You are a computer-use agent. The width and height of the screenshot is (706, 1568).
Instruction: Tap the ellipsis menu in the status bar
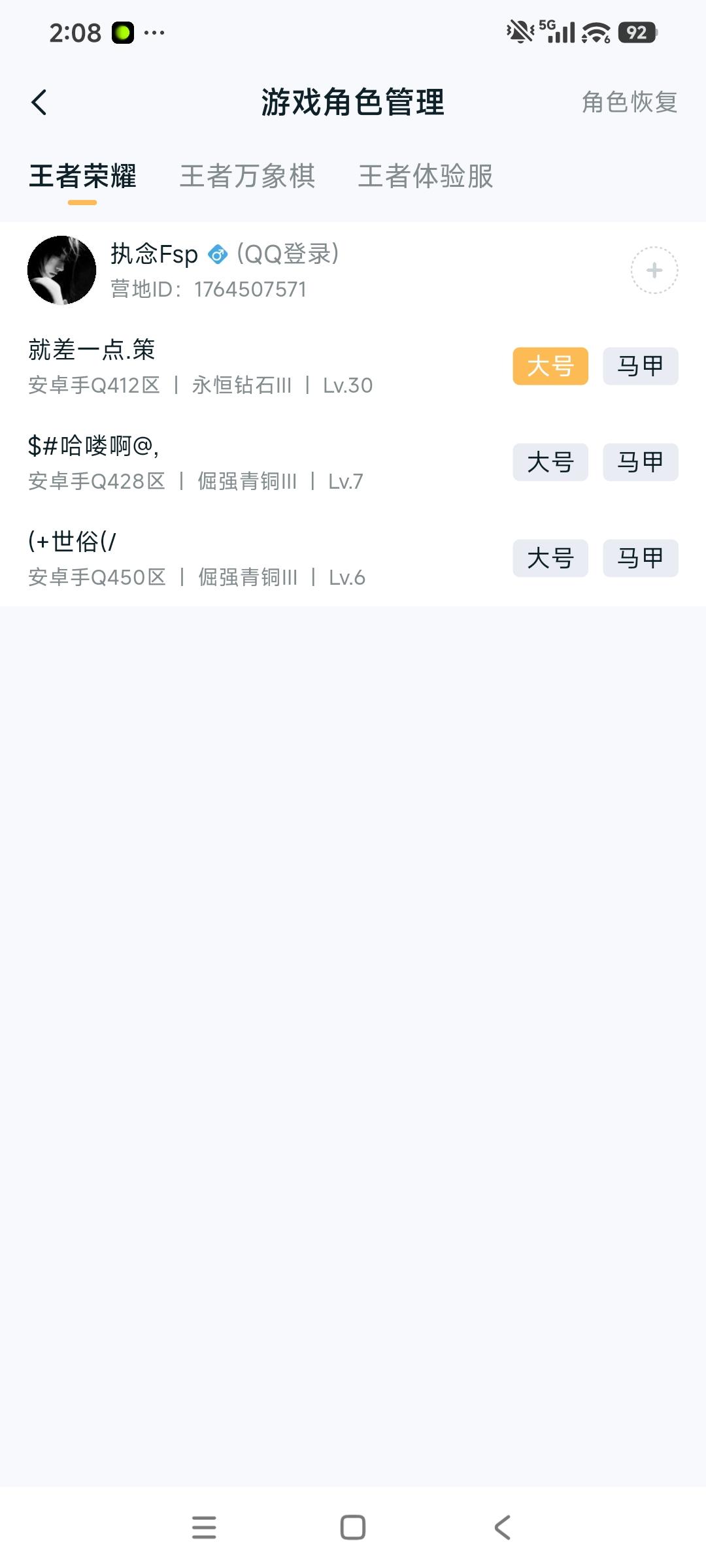[155, 31]
